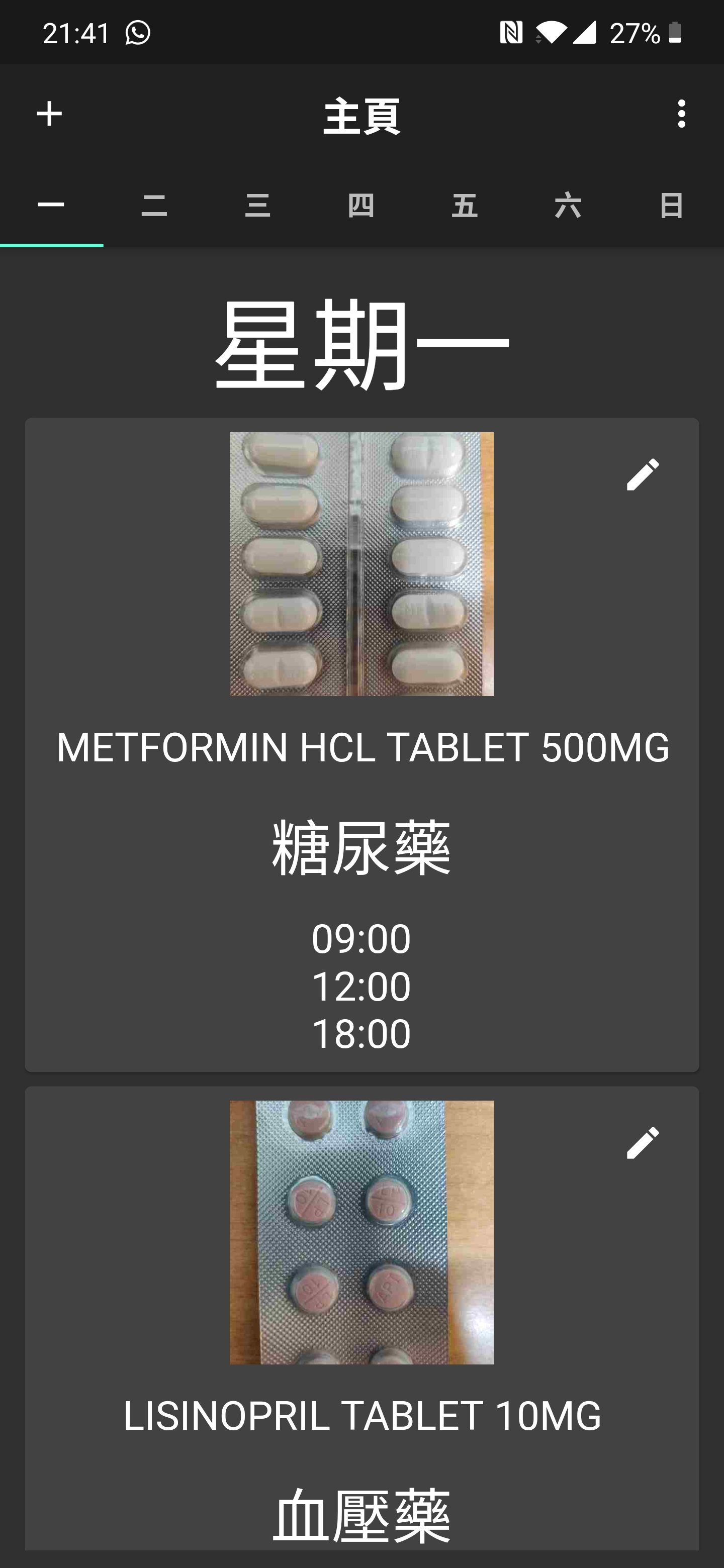This screenshot has width=724, height=1568.
Task: Switch to the Wednesday (三) tab
Action: (x=257, y=205)
